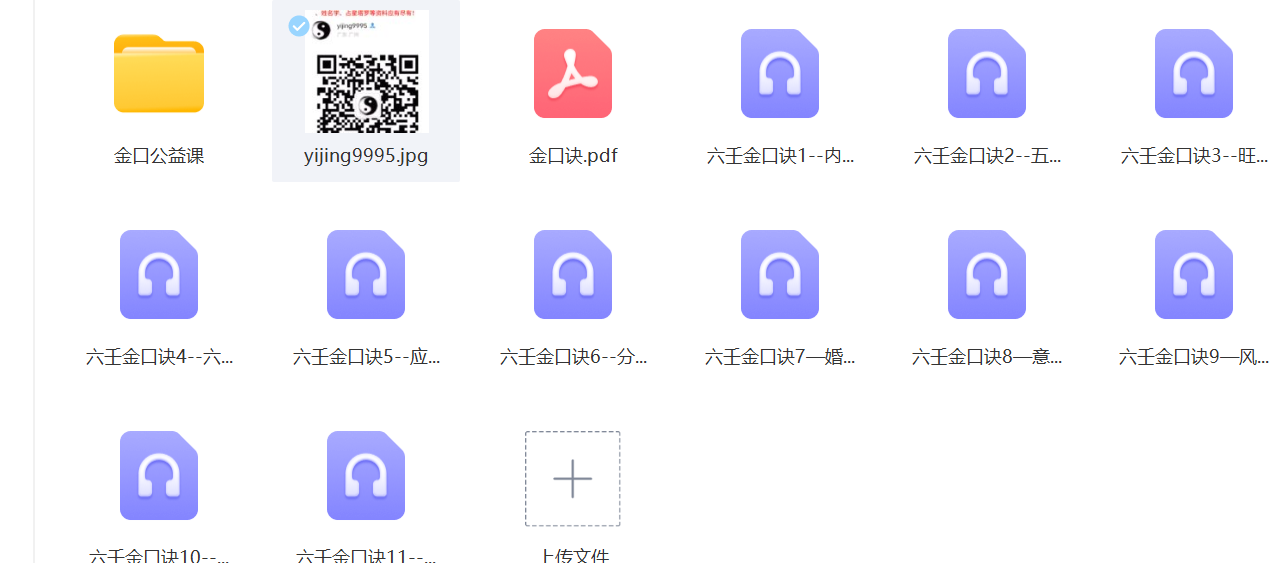Uncheck the selected yijing9995.jpg checkbox
This screenshot has width=1287, height=563.
point(298,26)
